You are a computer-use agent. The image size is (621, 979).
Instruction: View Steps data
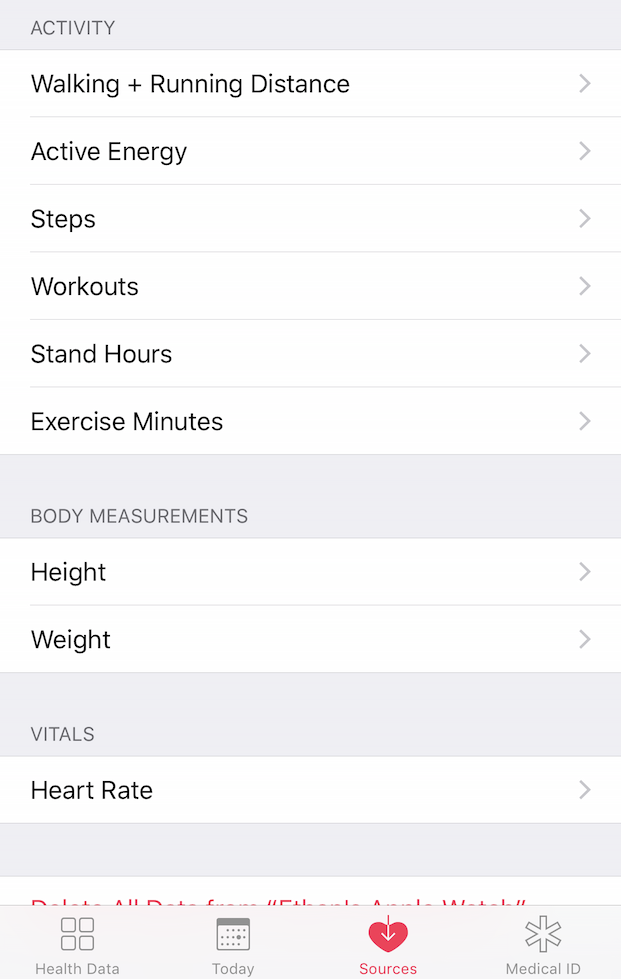point(310,219)
